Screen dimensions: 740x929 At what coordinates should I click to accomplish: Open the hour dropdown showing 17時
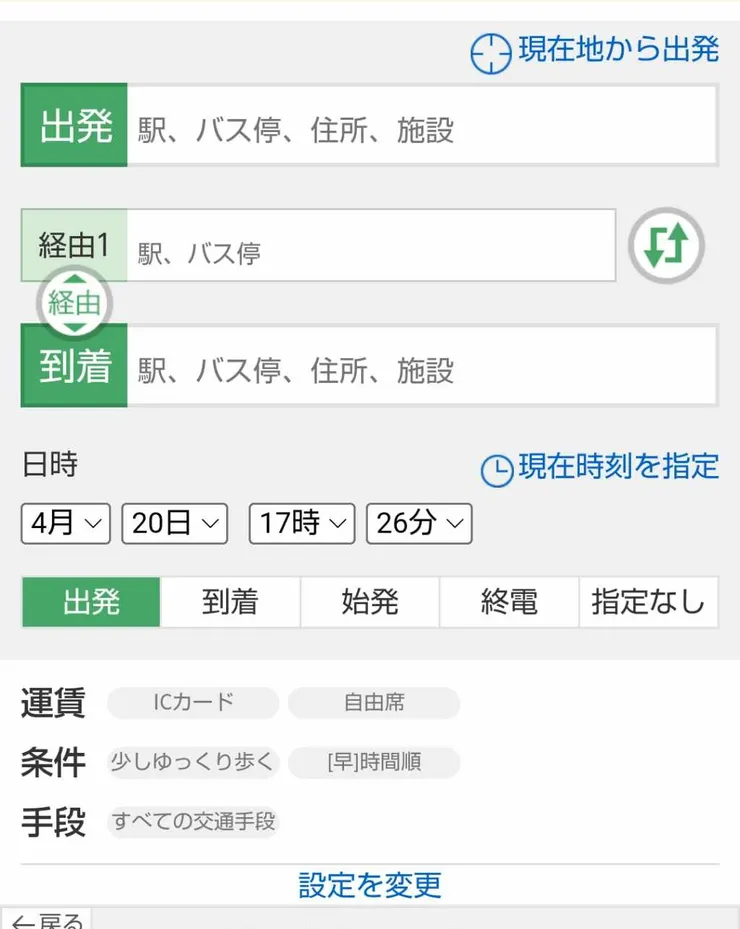point(300,522)
